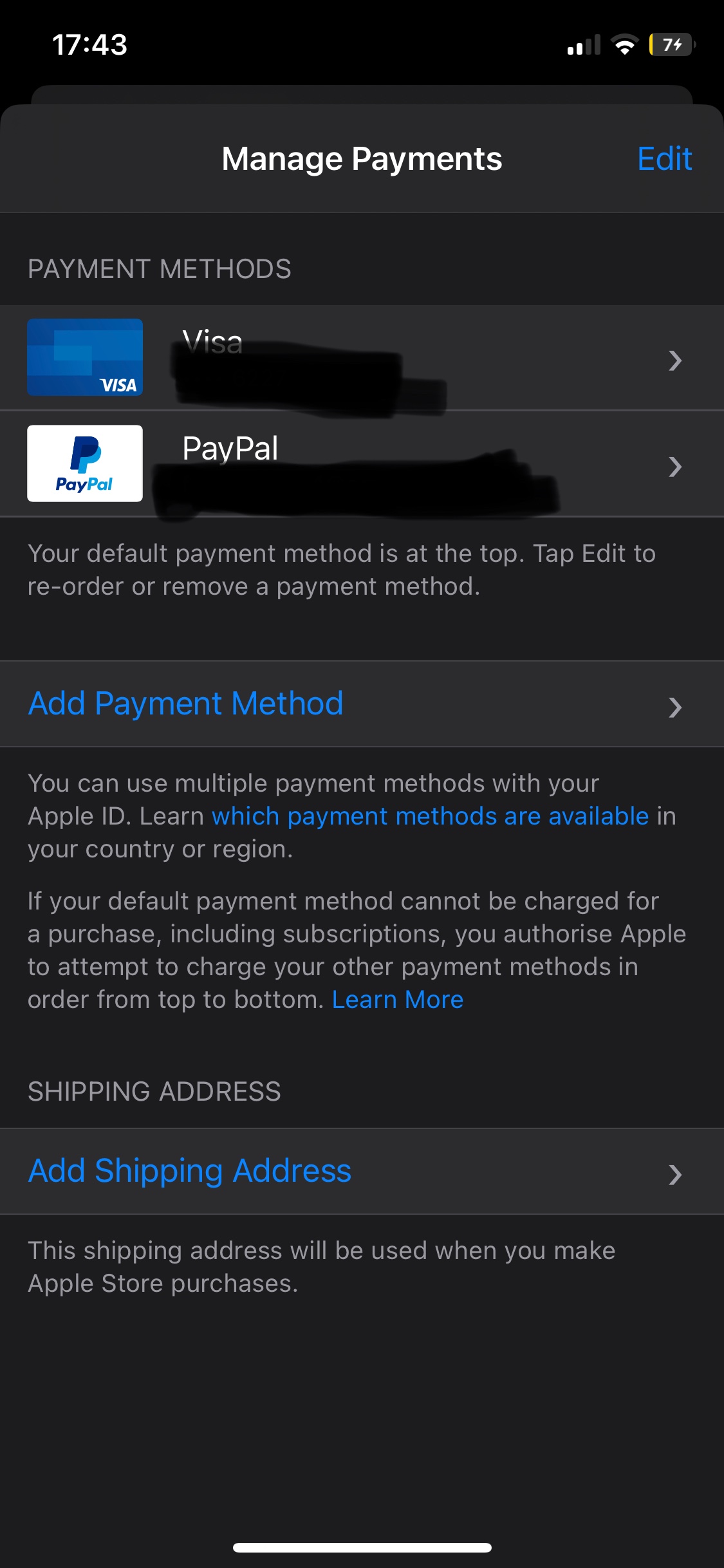Select Add Payment Method
Screen dimensions: 724x1568
point(186,704)
